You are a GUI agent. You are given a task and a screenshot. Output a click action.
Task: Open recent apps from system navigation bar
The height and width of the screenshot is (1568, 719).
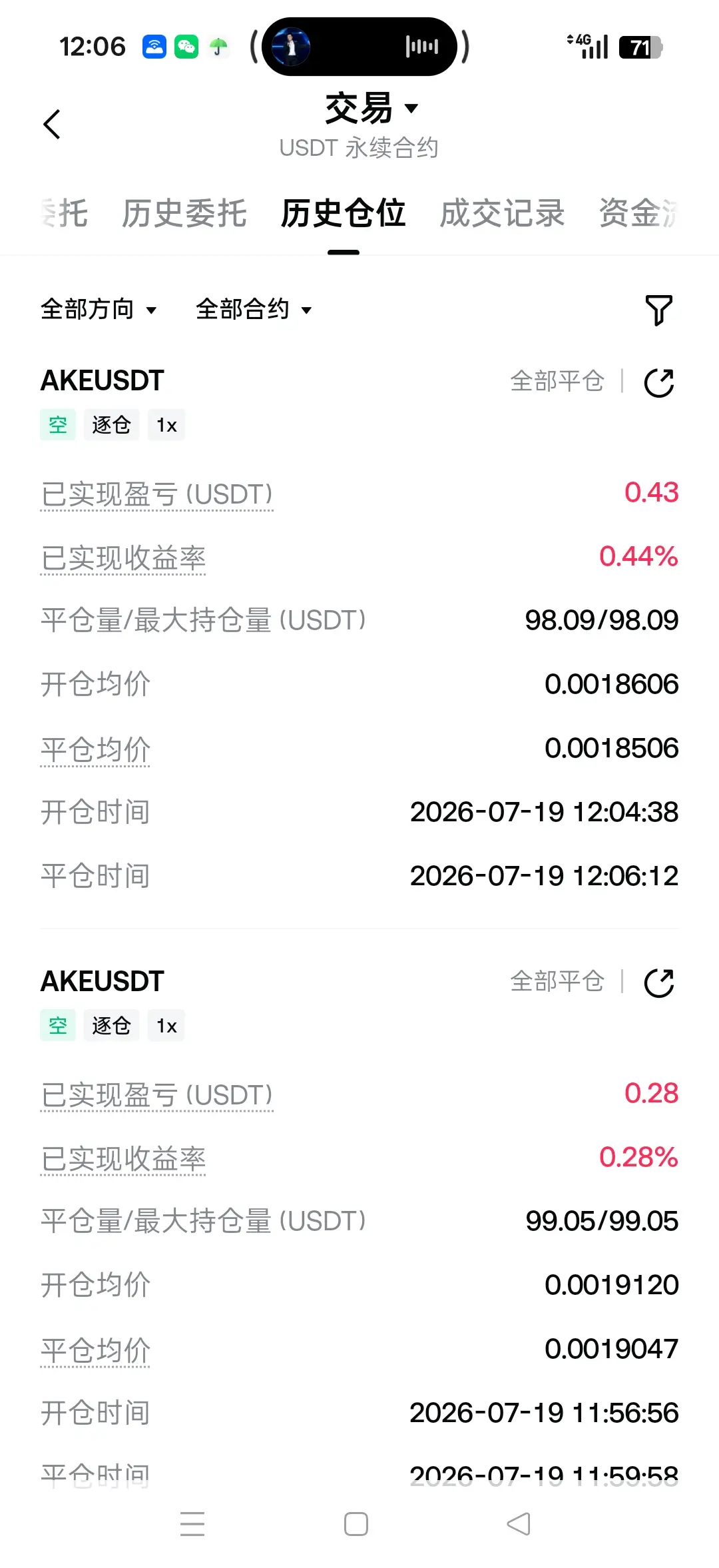[192, 1524]
